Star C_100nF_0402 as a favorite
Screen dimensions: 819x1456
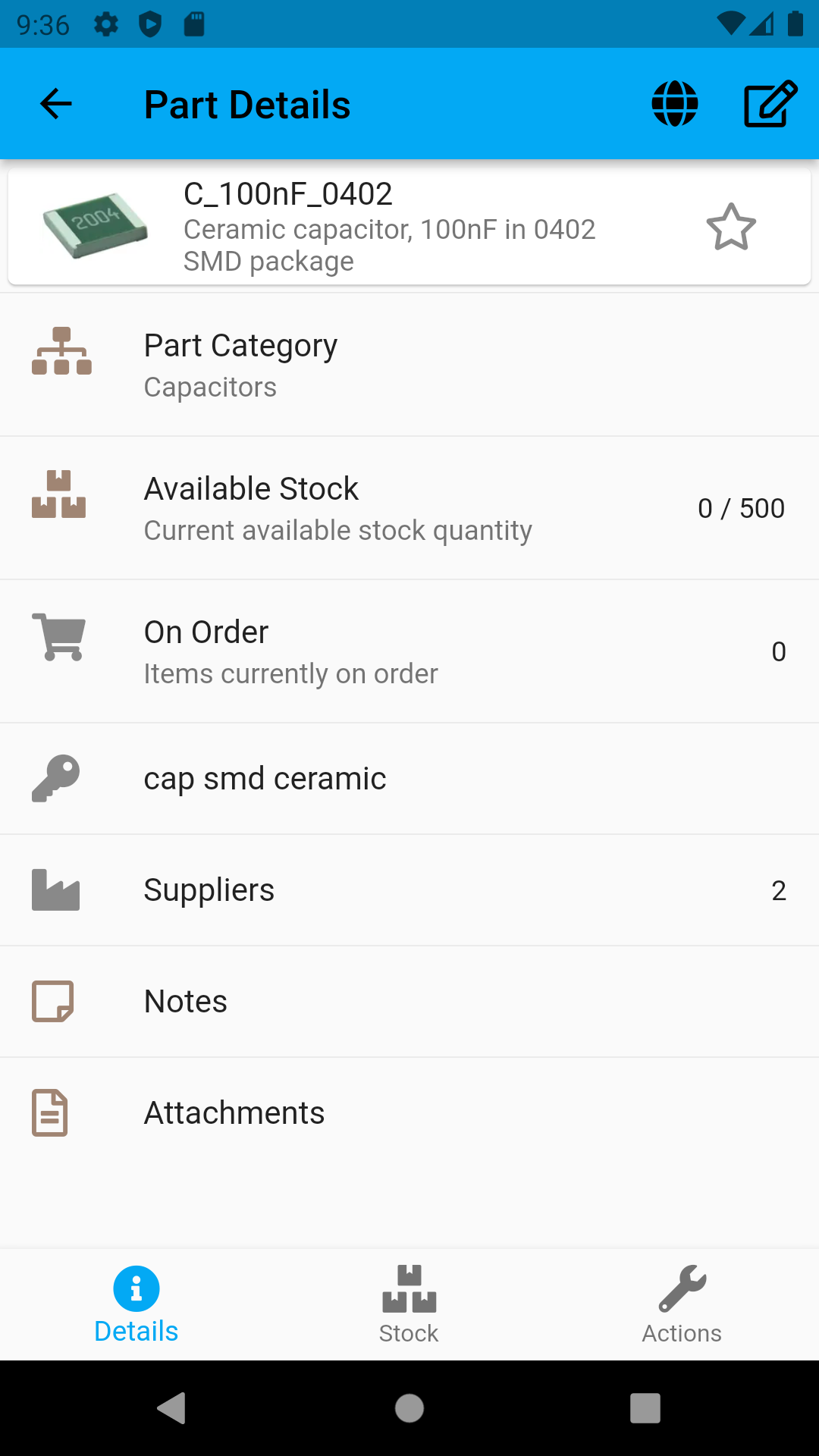click(731, 227)
